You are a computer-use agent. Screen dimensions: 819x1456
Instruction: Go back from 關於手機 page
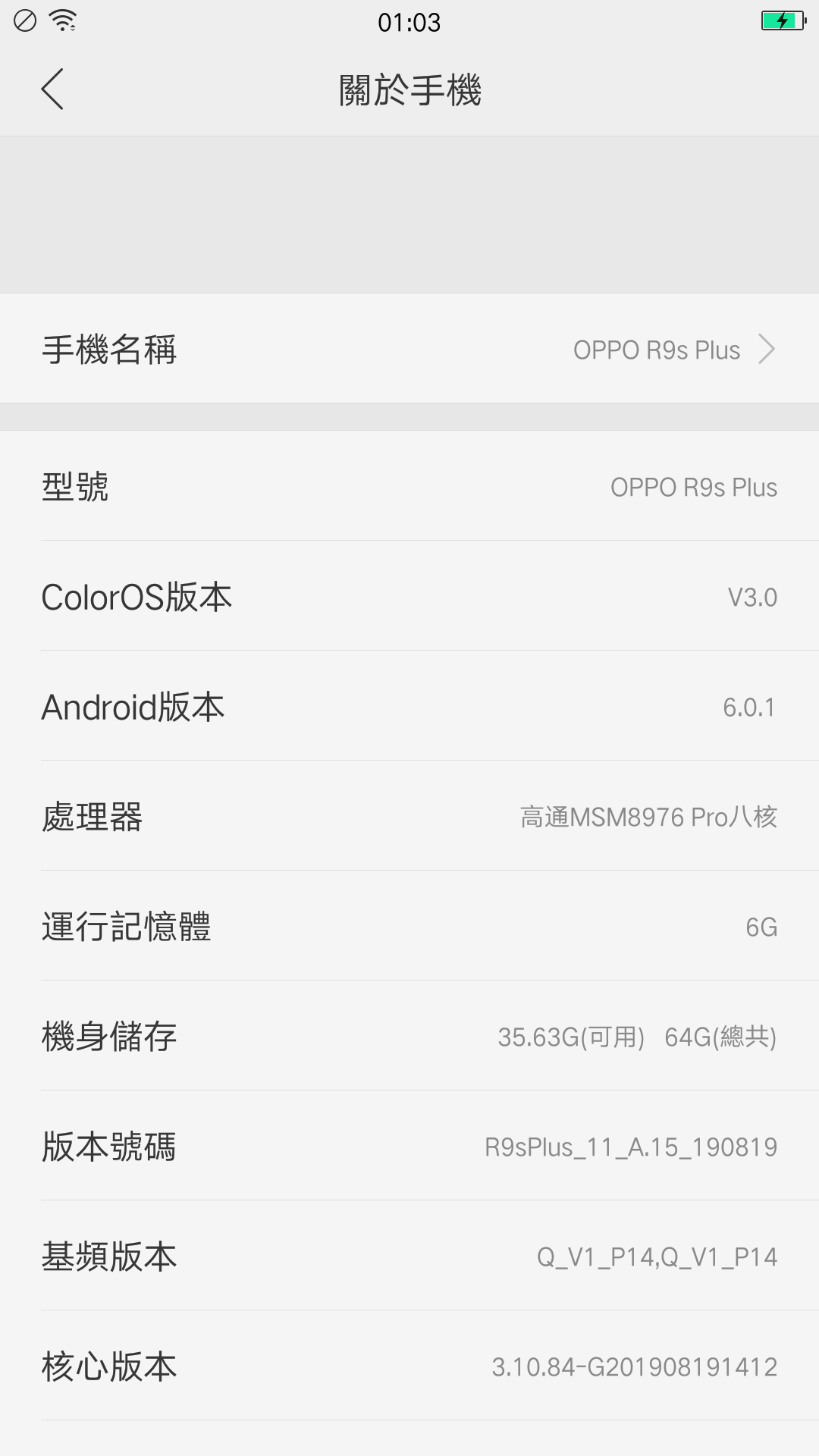coord(52,89)
